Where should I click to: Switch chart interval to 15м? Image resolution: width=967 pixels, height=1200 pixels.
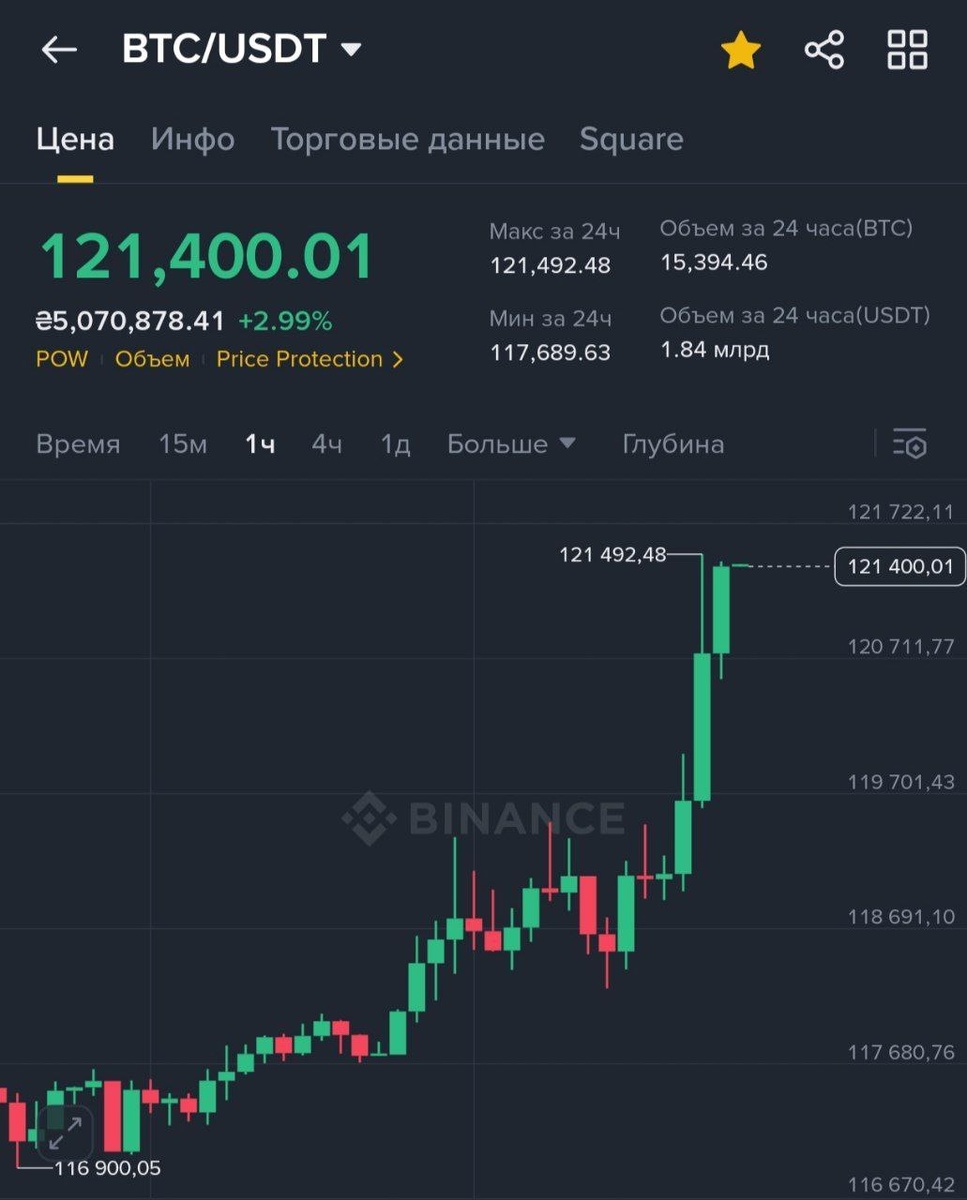[x=183, y=444]
